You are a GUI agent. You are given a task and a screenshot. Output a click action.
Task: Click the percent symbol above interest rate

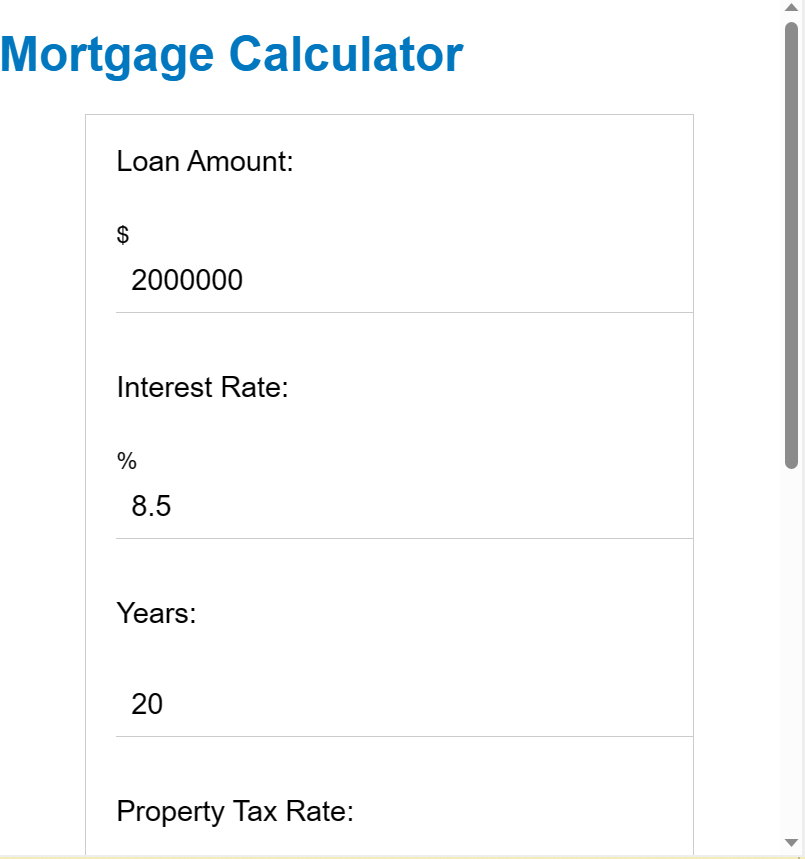click(126, 461)
